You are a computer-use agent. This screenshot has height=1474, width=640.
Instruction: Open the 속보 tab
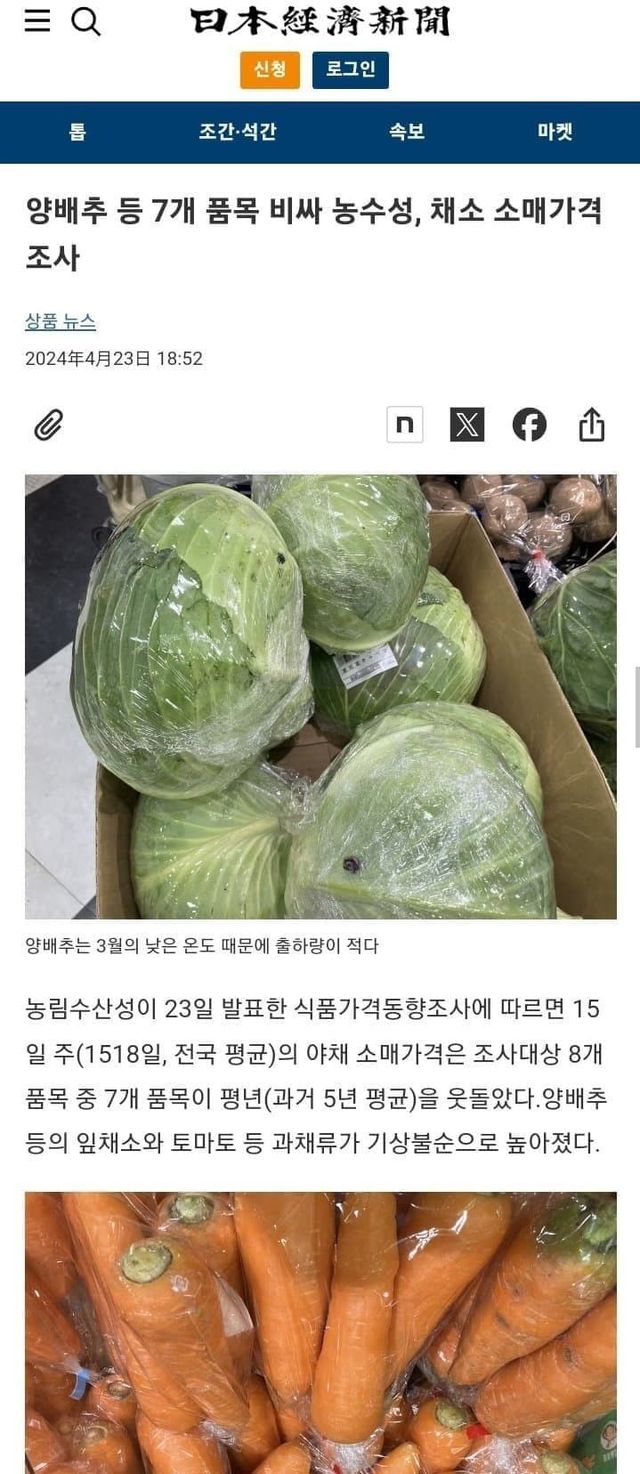[407, 132]
